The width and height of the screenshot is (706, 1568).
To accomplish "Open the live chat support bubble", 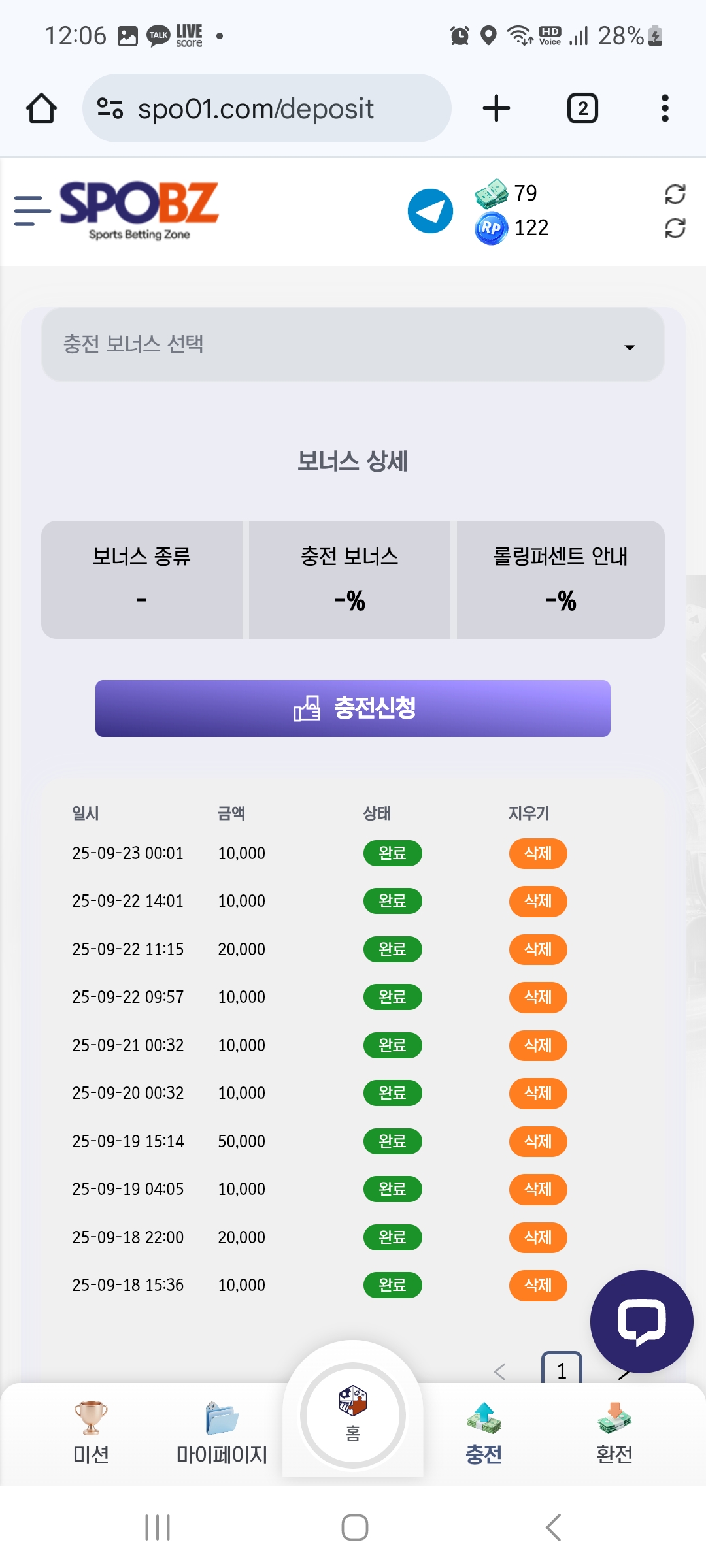I will 641,1321.
